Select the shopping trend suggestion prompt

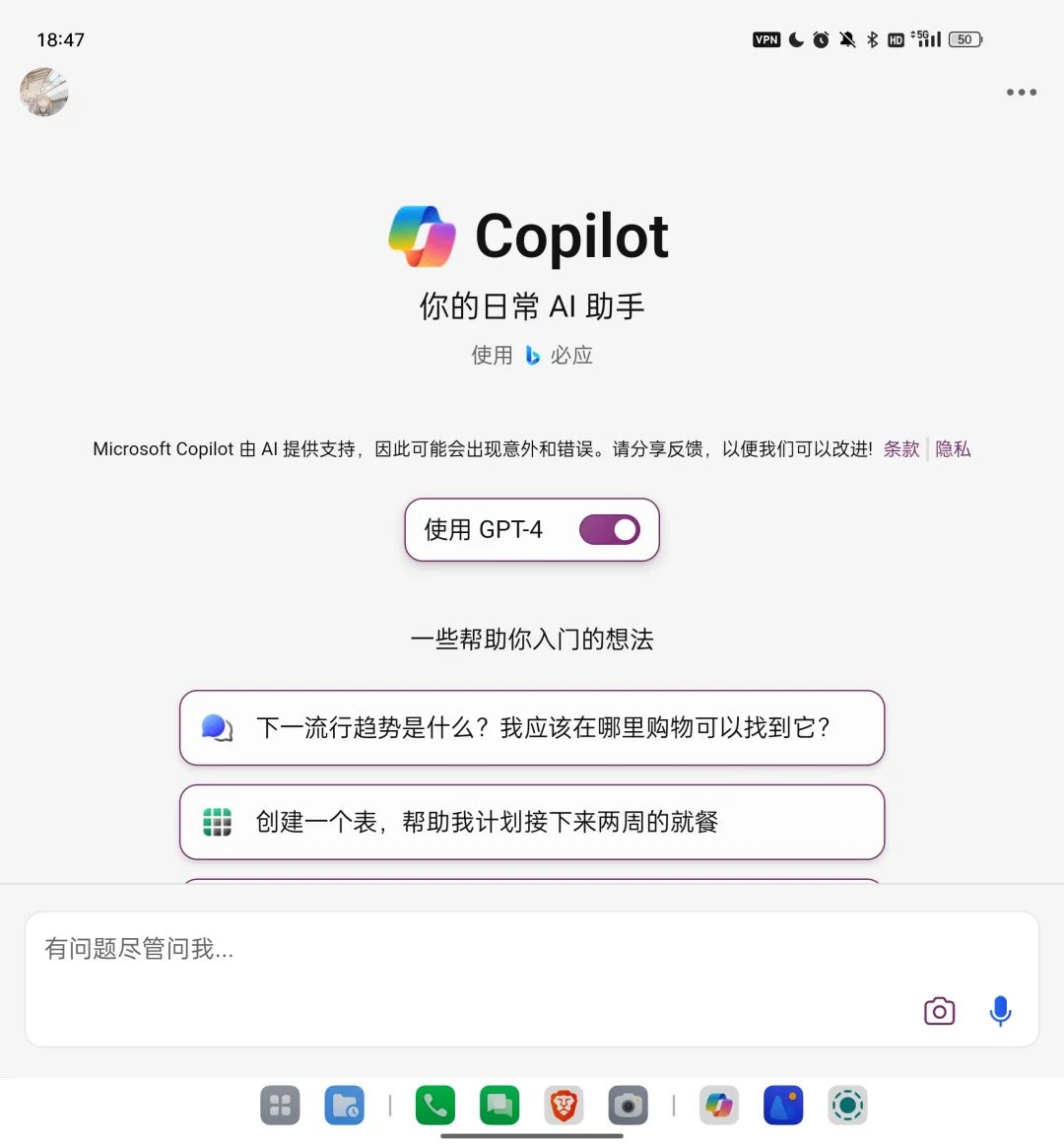point(532,728)
